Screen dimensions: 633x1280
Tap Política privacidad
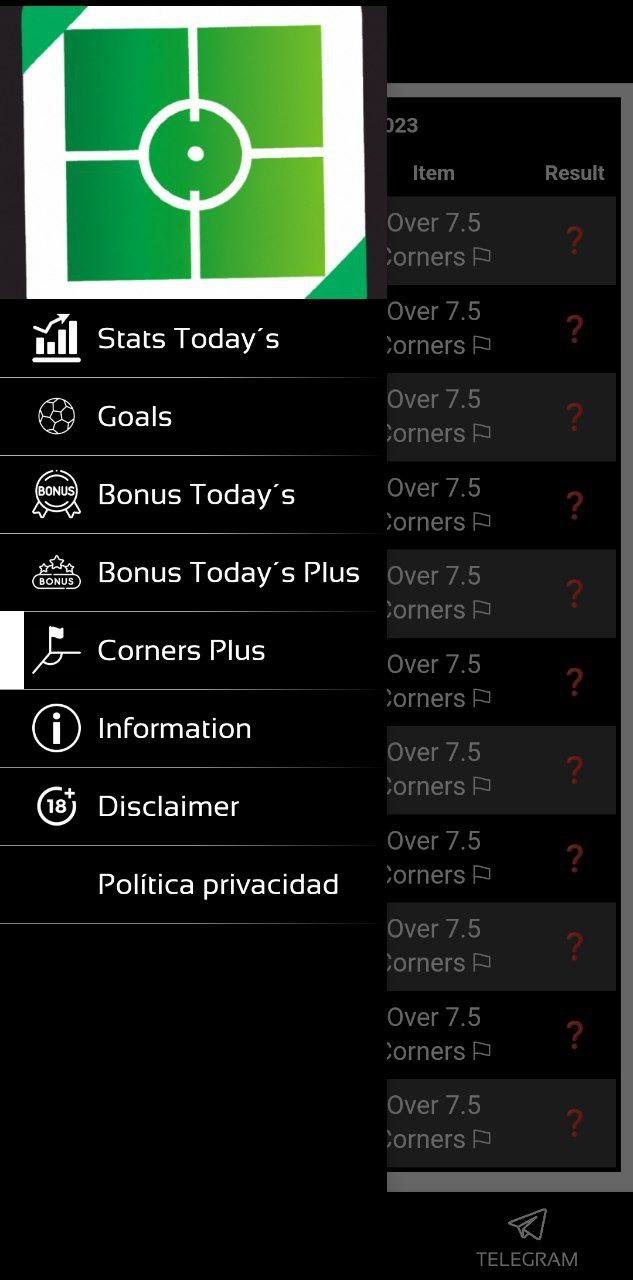click(x=218, y=885)
